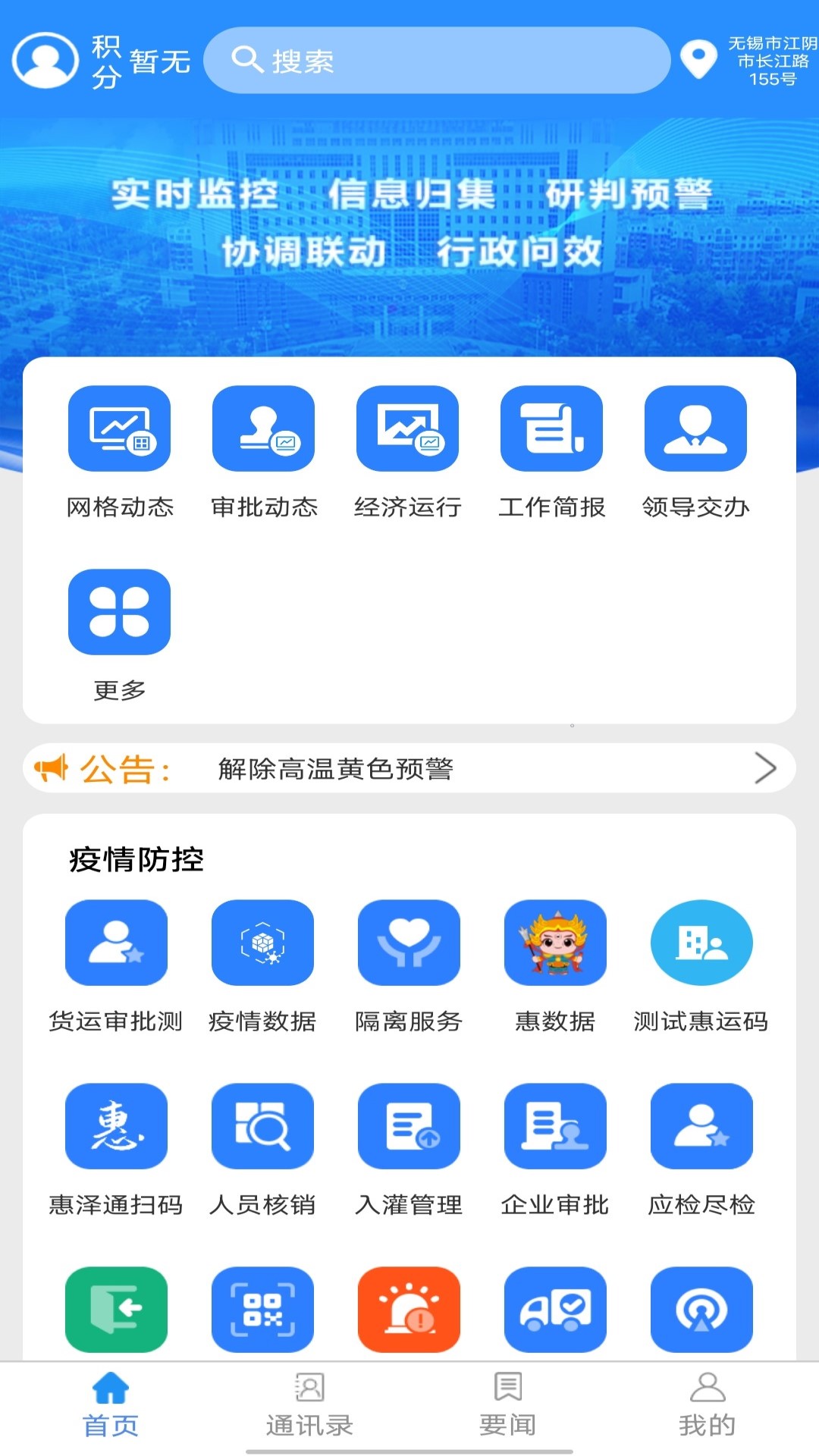Image resolution: width=819 pixels, height=1456 pixels.
Task: Expand the announcement with the right chevron
Action: click(766, 768)
